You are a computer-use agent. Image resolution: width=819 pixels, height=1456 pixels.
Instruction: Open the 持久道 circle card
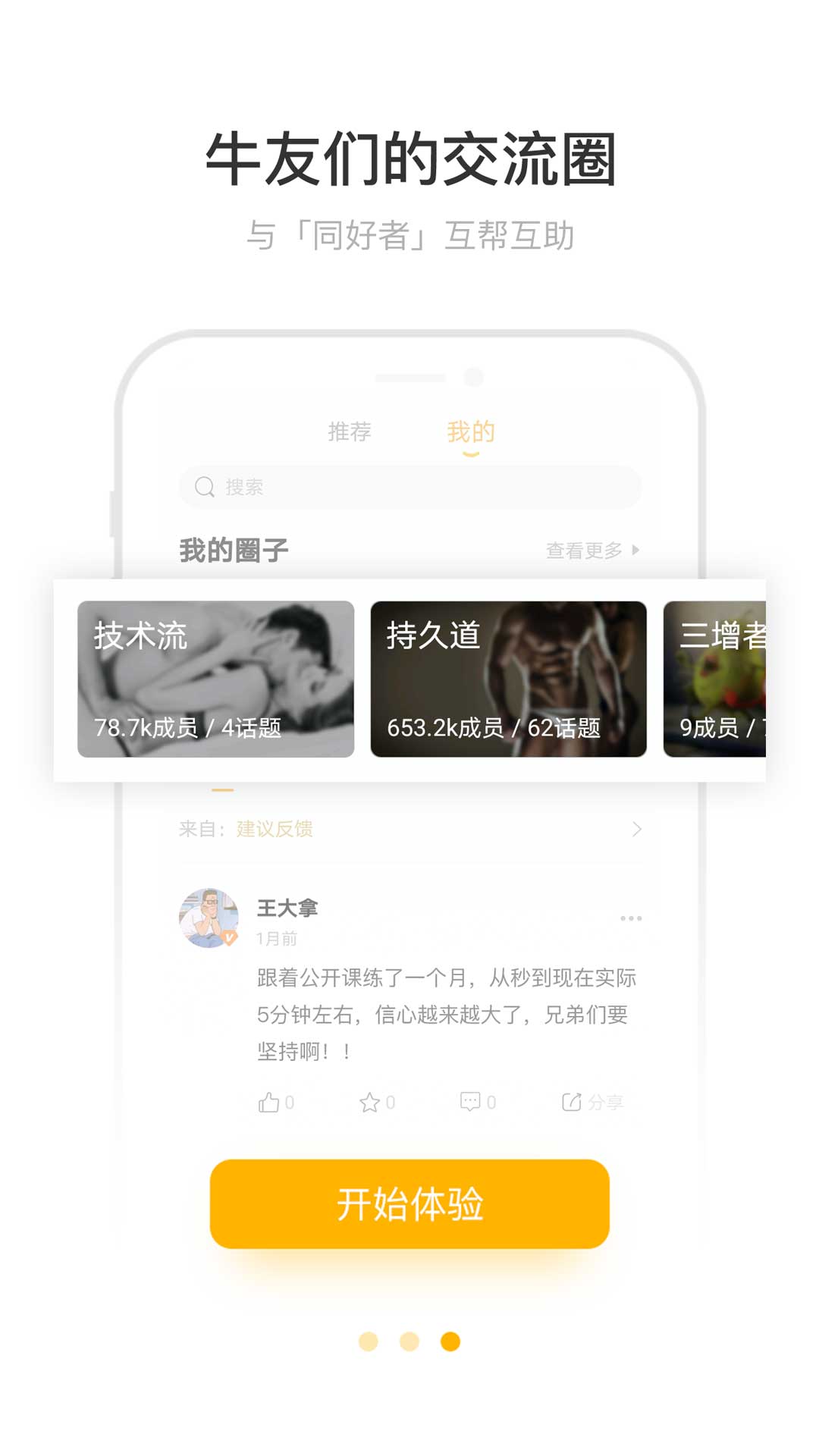(x=510, y=679)
